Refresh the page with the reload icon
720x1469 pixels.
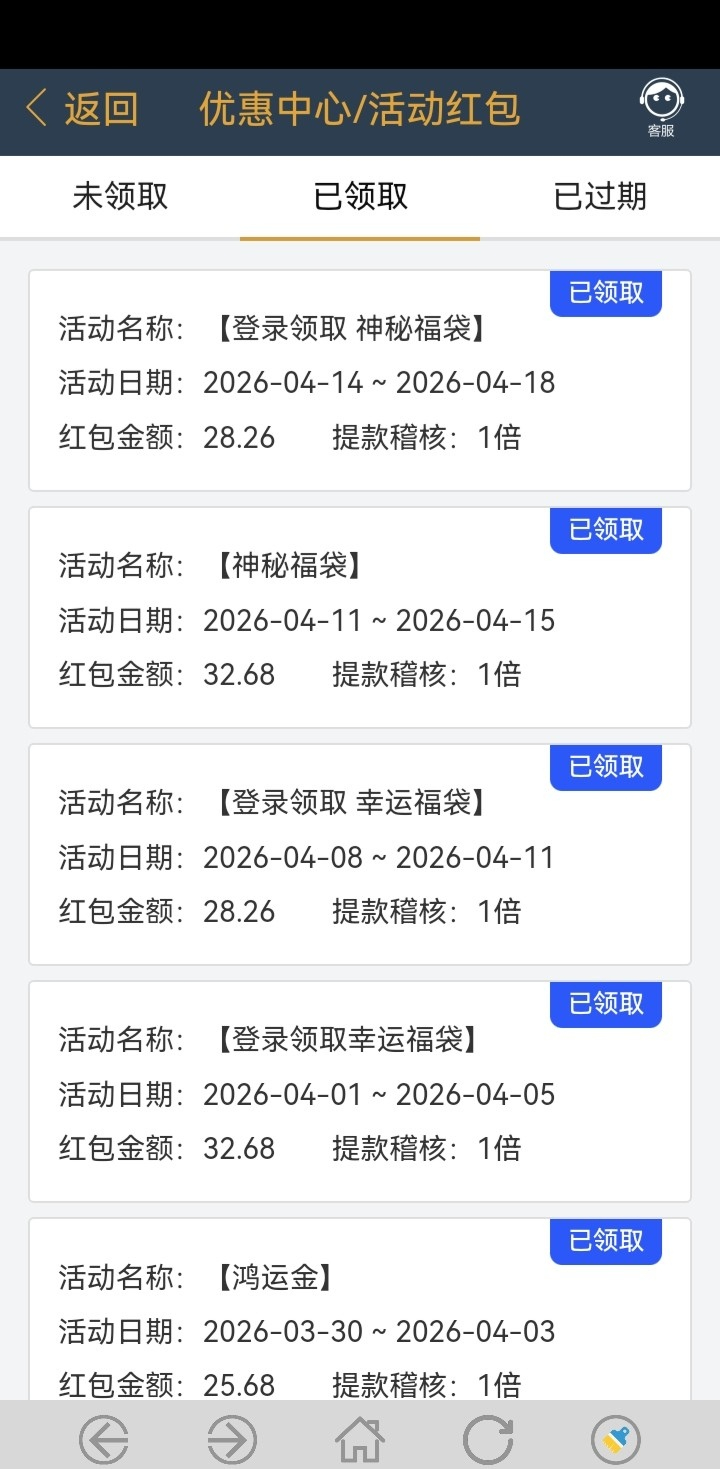click(488, 1441)
